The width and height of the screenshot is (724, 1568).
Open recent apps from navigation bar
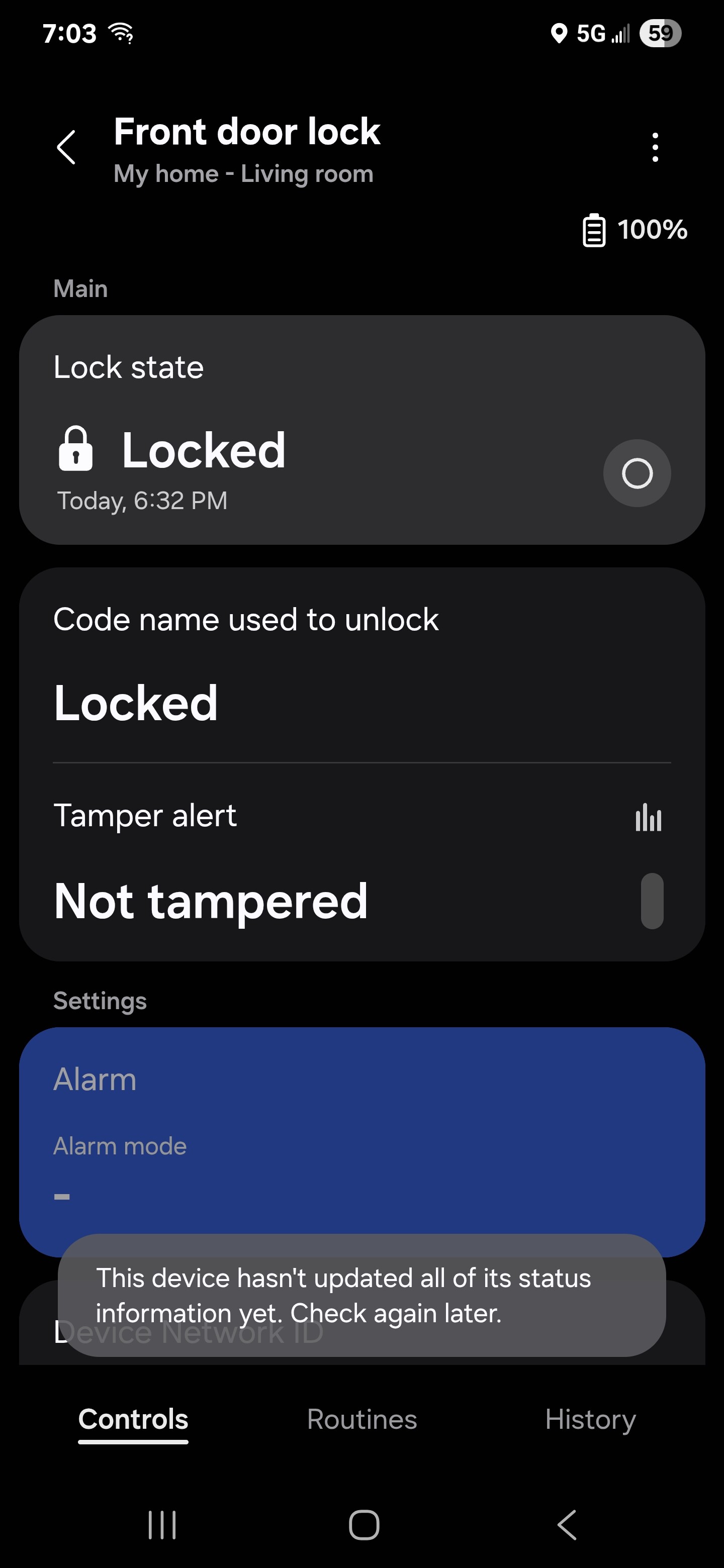click(x=162, y=1525)
